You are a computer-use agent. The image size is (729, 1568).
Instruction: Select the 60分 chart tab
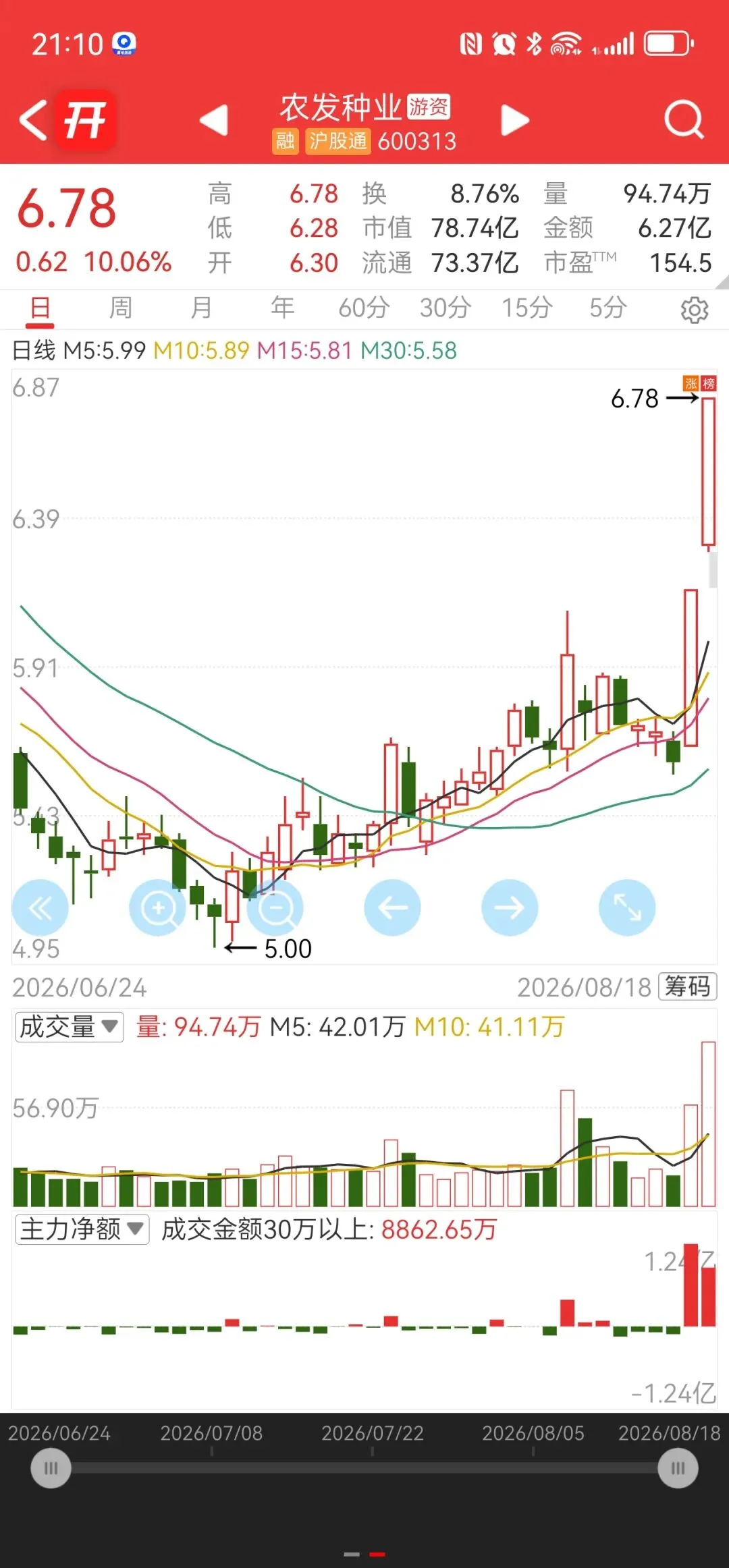point(364,308)
